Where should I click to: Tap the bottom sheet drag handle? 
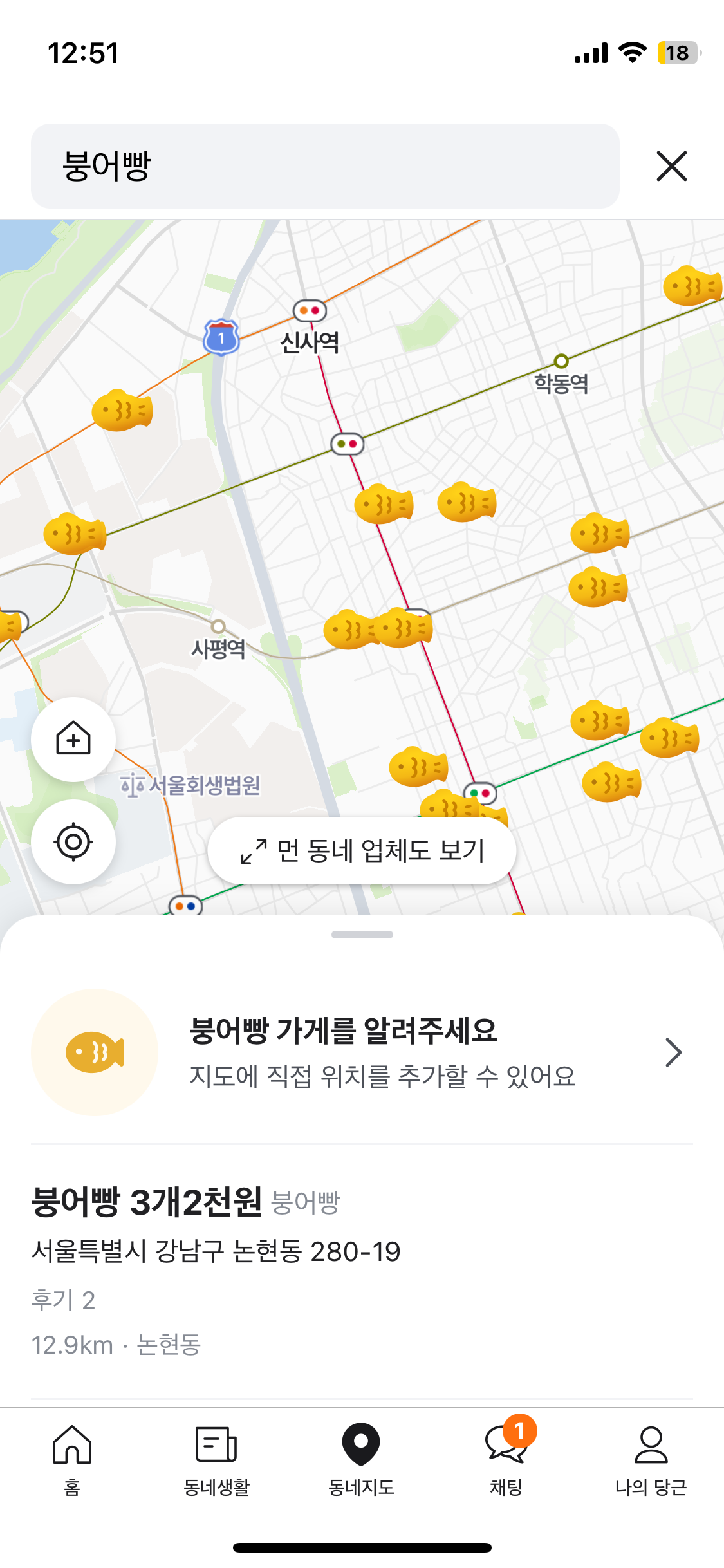click(362, 935)
